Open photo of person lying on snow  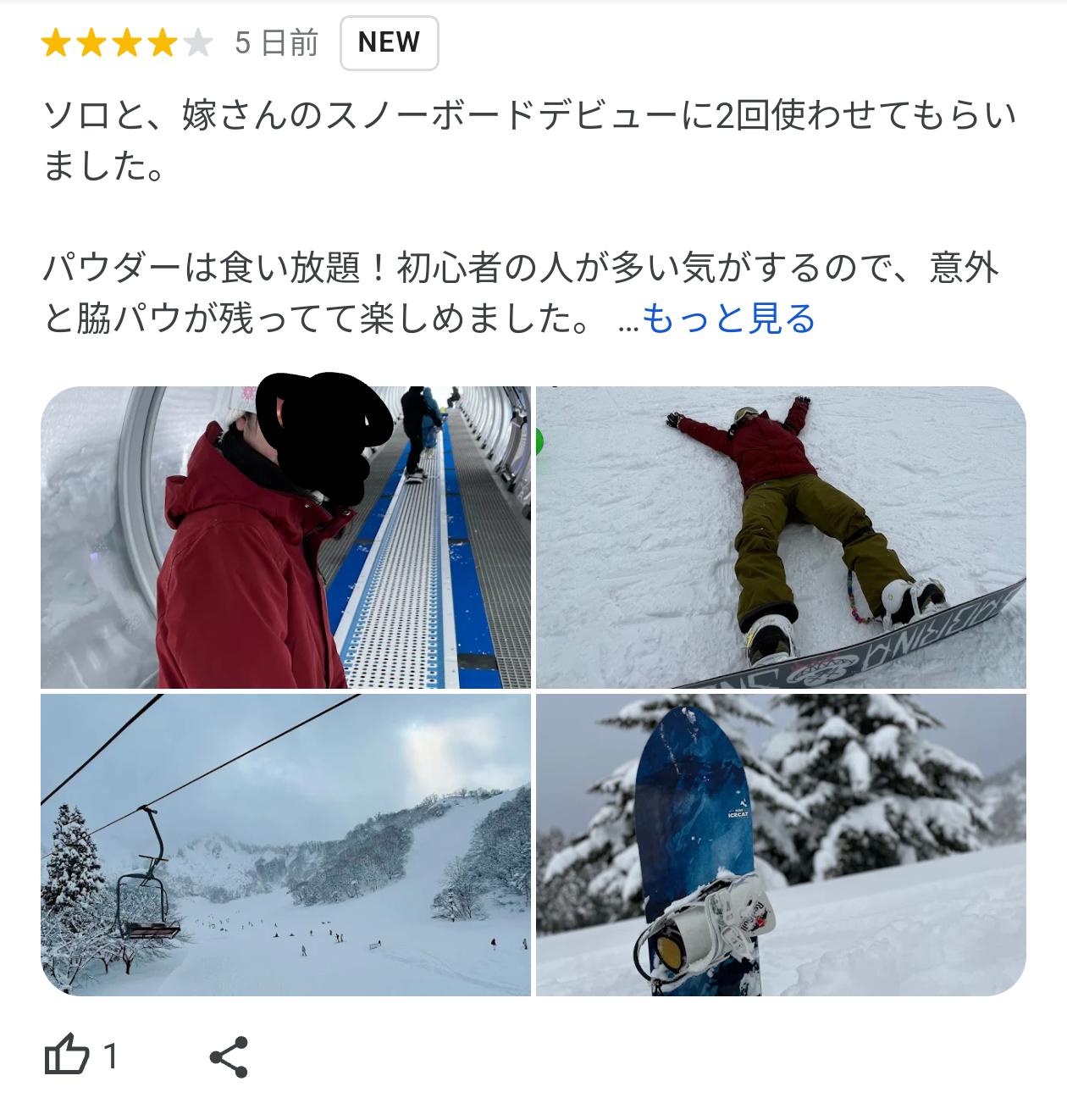781,537
